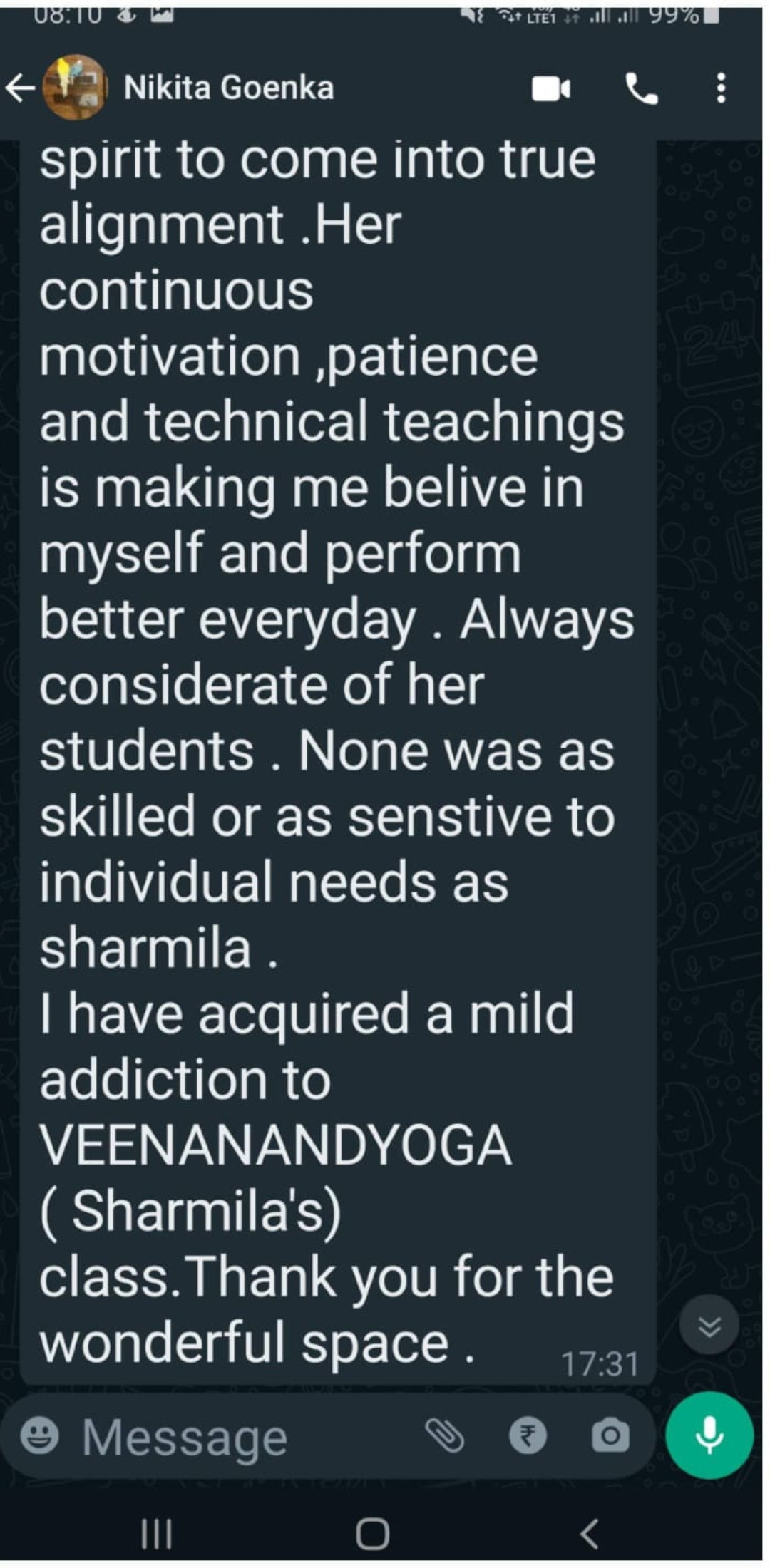Open the rupee payment option

528,1435
